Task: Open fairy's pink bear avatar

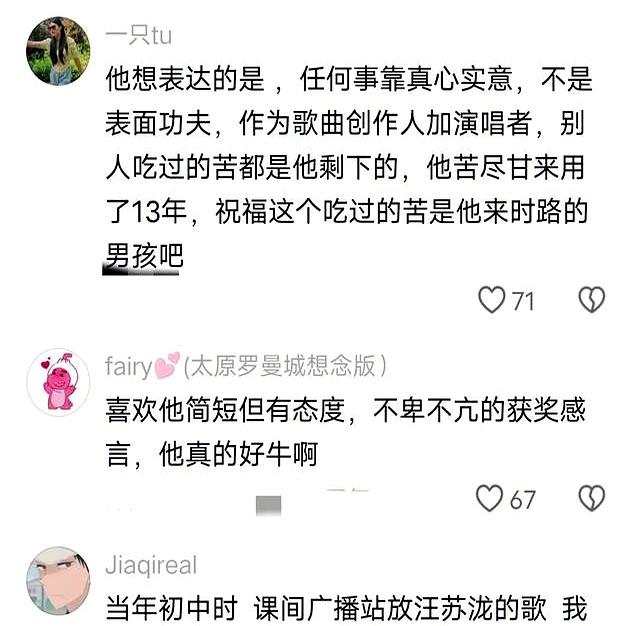Action: (x=58, y=381)
